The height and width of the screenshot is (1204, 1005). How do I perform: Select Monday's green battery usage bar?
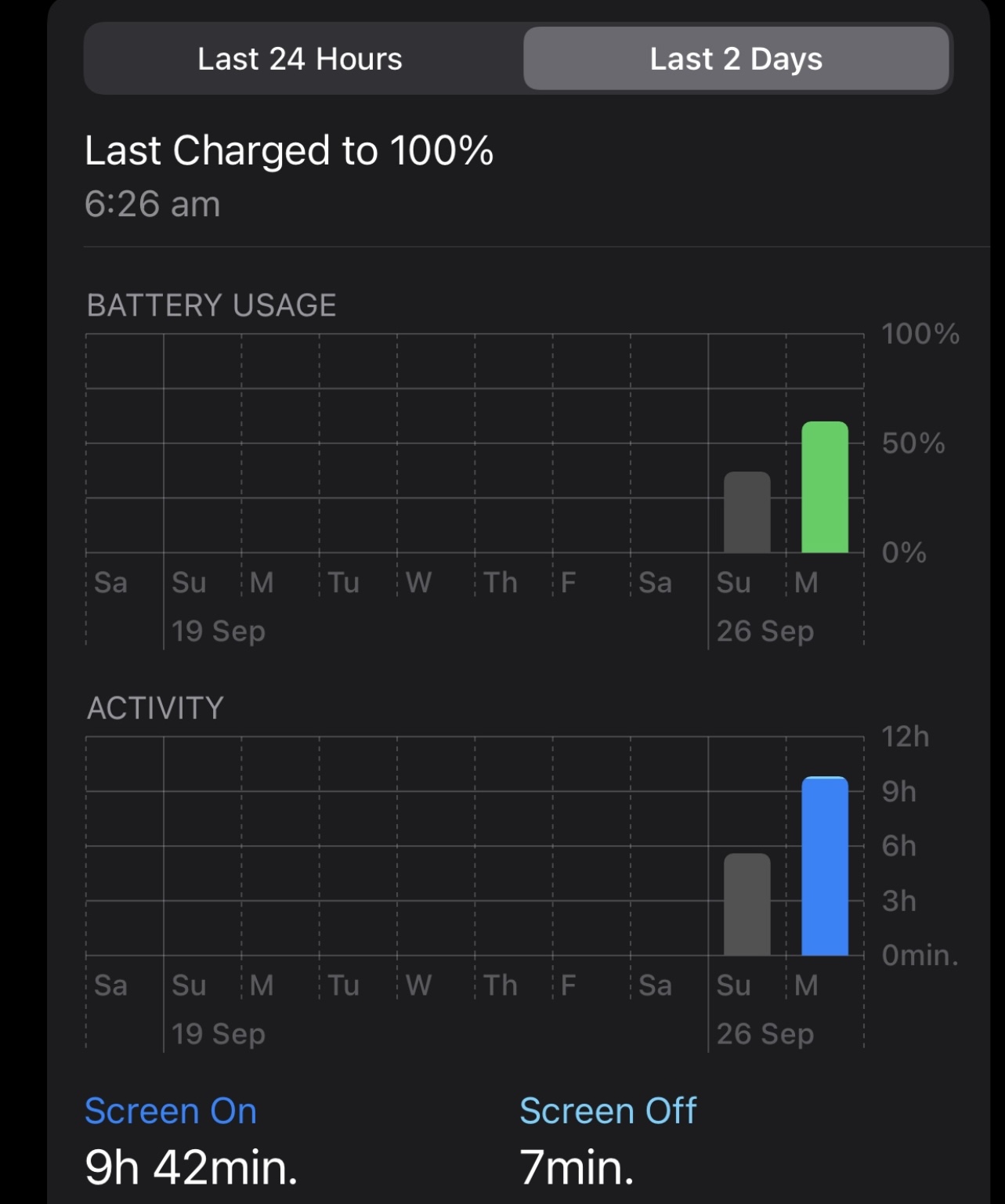824,487
